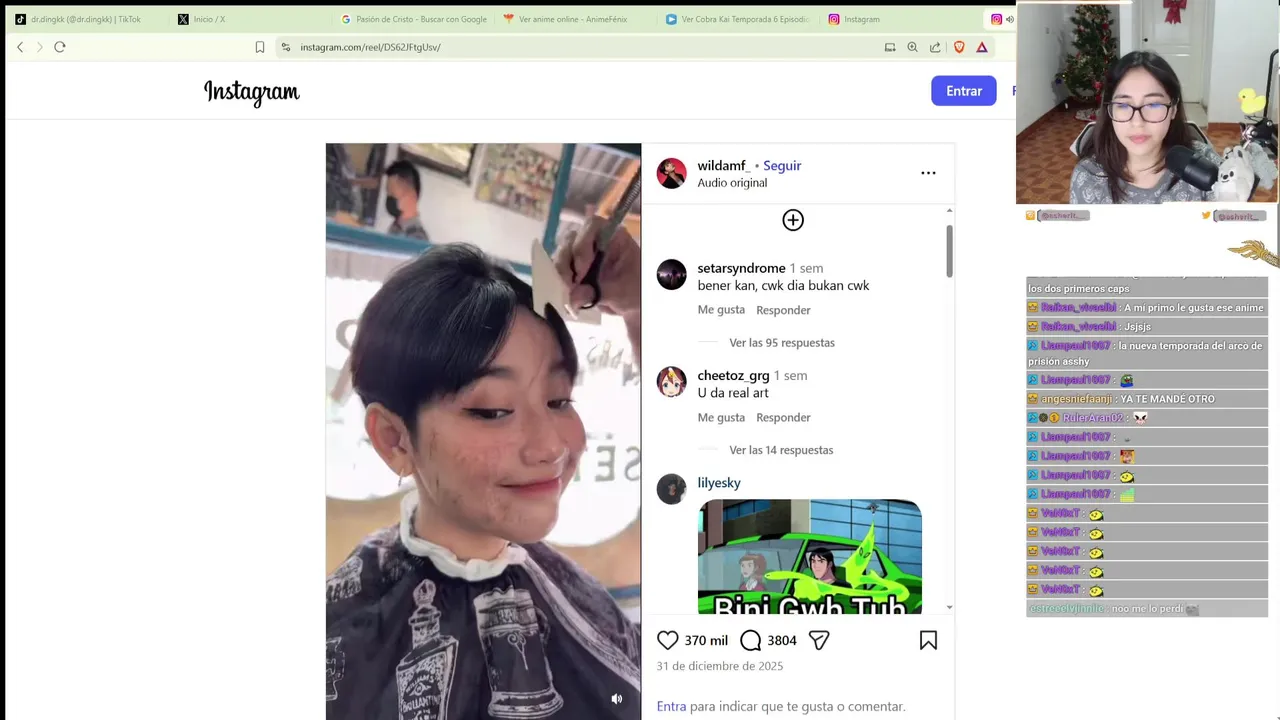Open wildamf_ profile picture
The width and height of the screenshot is (1280, 720).
tap(672, 173)
